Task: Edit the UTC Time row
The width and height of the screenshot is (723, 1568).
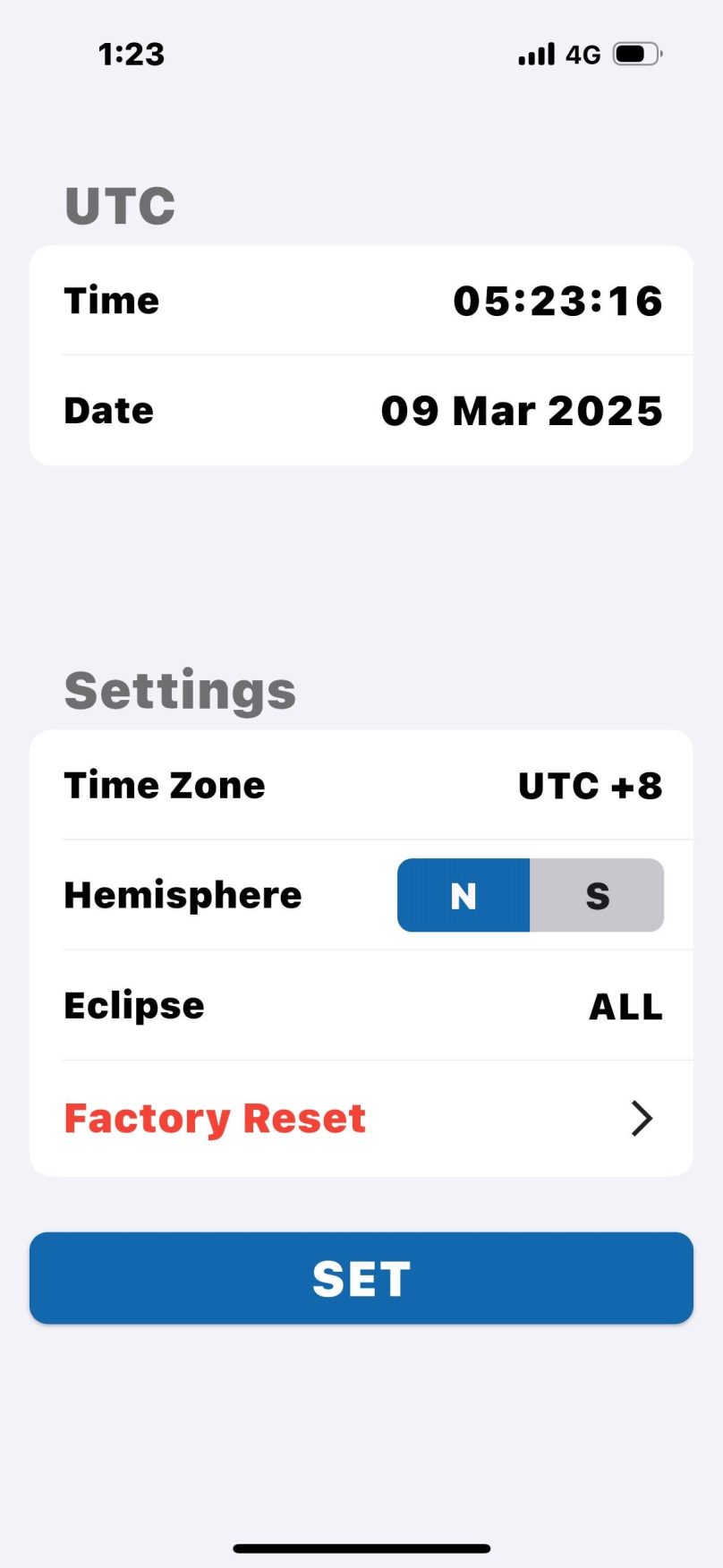Action: 361,301
